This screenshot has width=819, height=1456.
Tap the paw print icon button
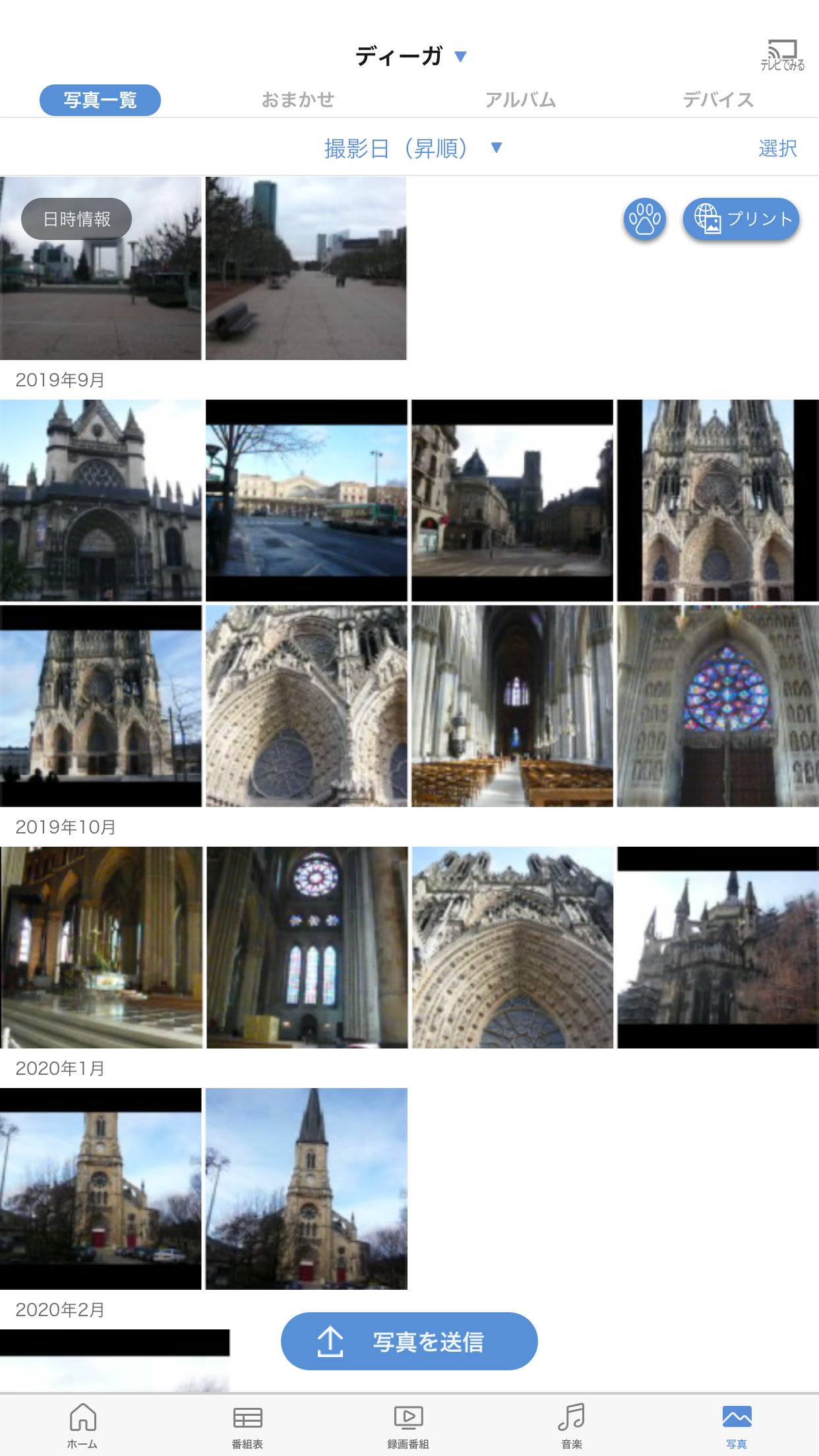coord(644,219)
